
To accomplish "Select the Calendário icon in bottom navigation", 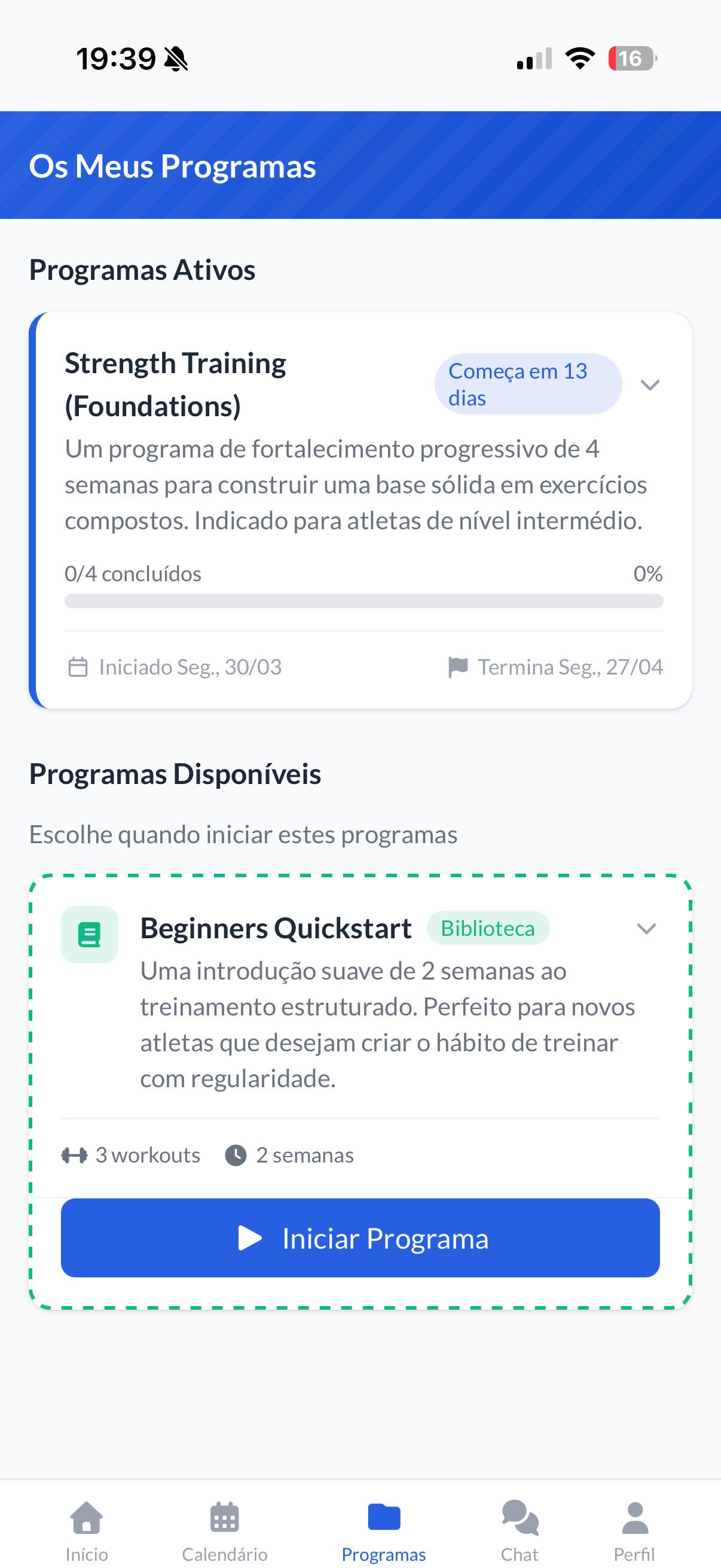I will click(x=224, y=1517).
